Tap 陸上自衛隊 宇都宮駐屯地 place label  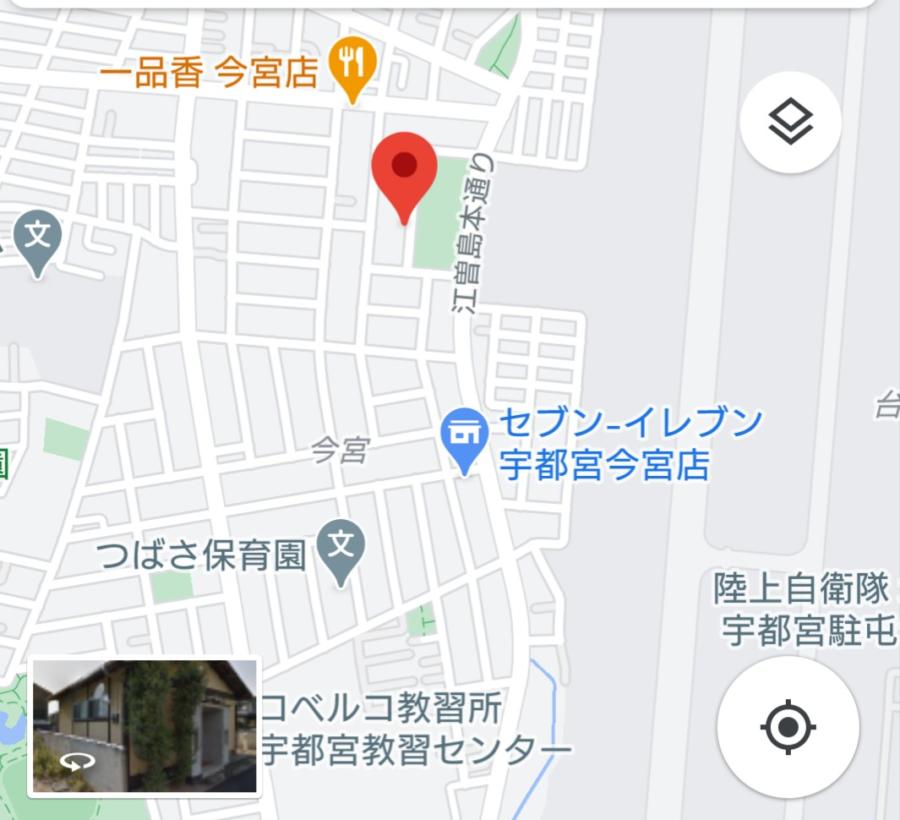(805, 609)
